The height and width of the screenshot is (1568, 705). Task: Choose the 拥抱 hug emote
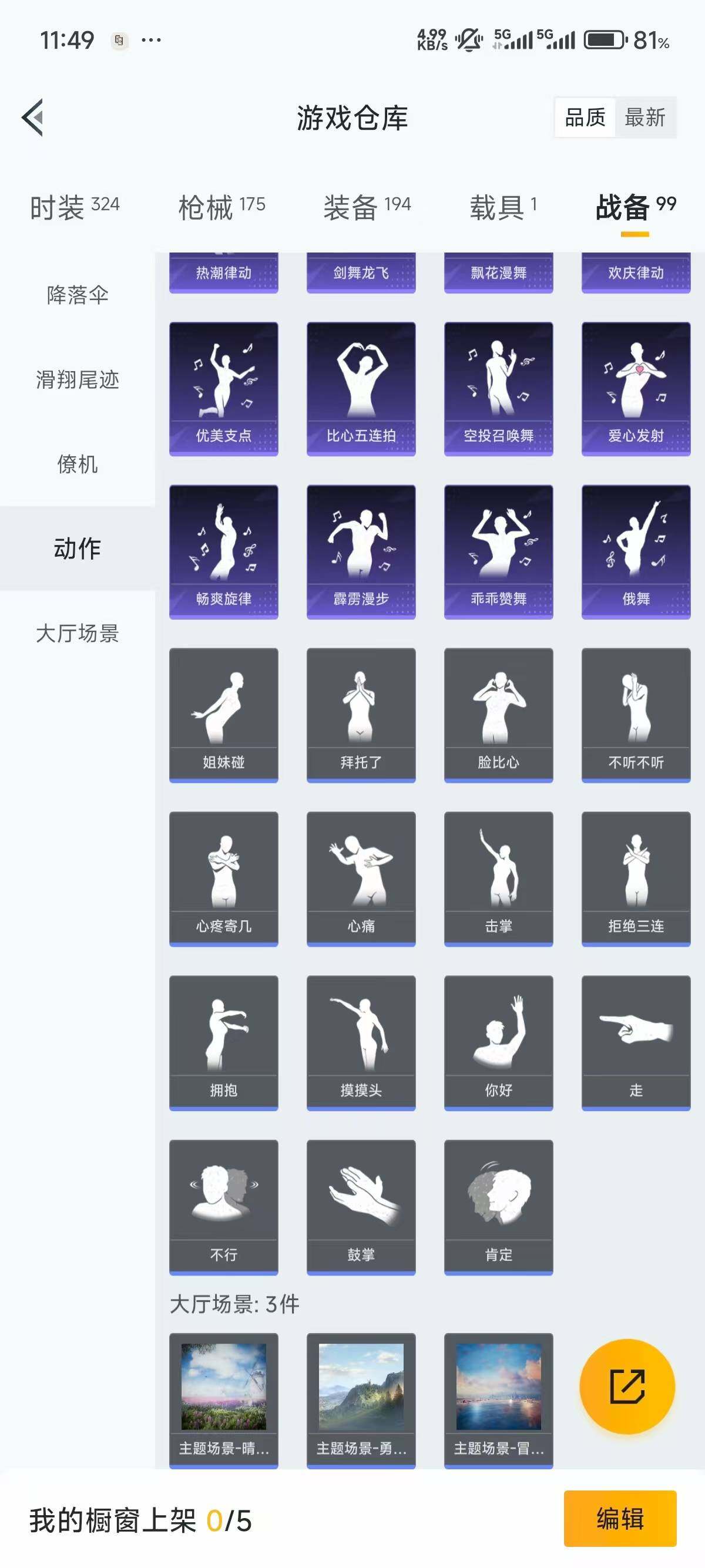(223, 1041)
